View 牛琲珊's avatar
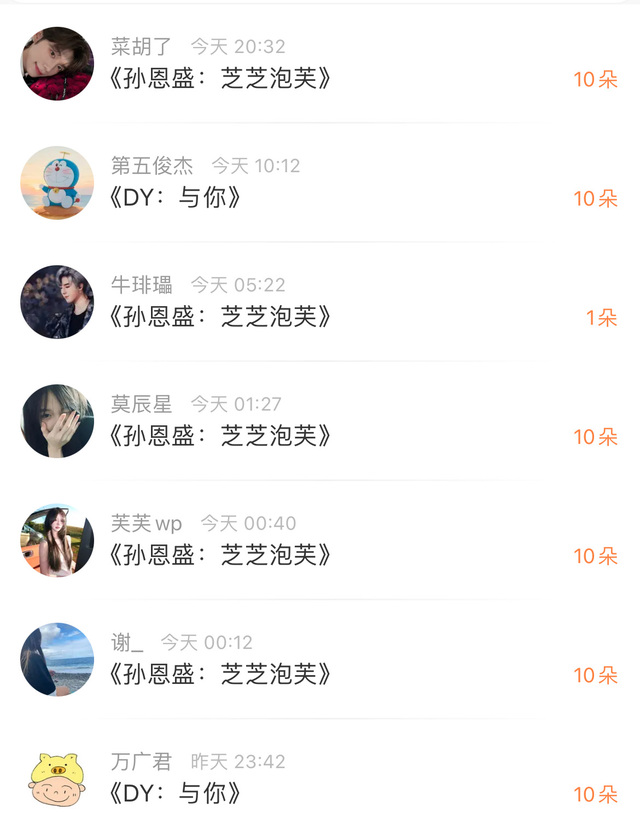The image size is (640, 831). (57, 302)
